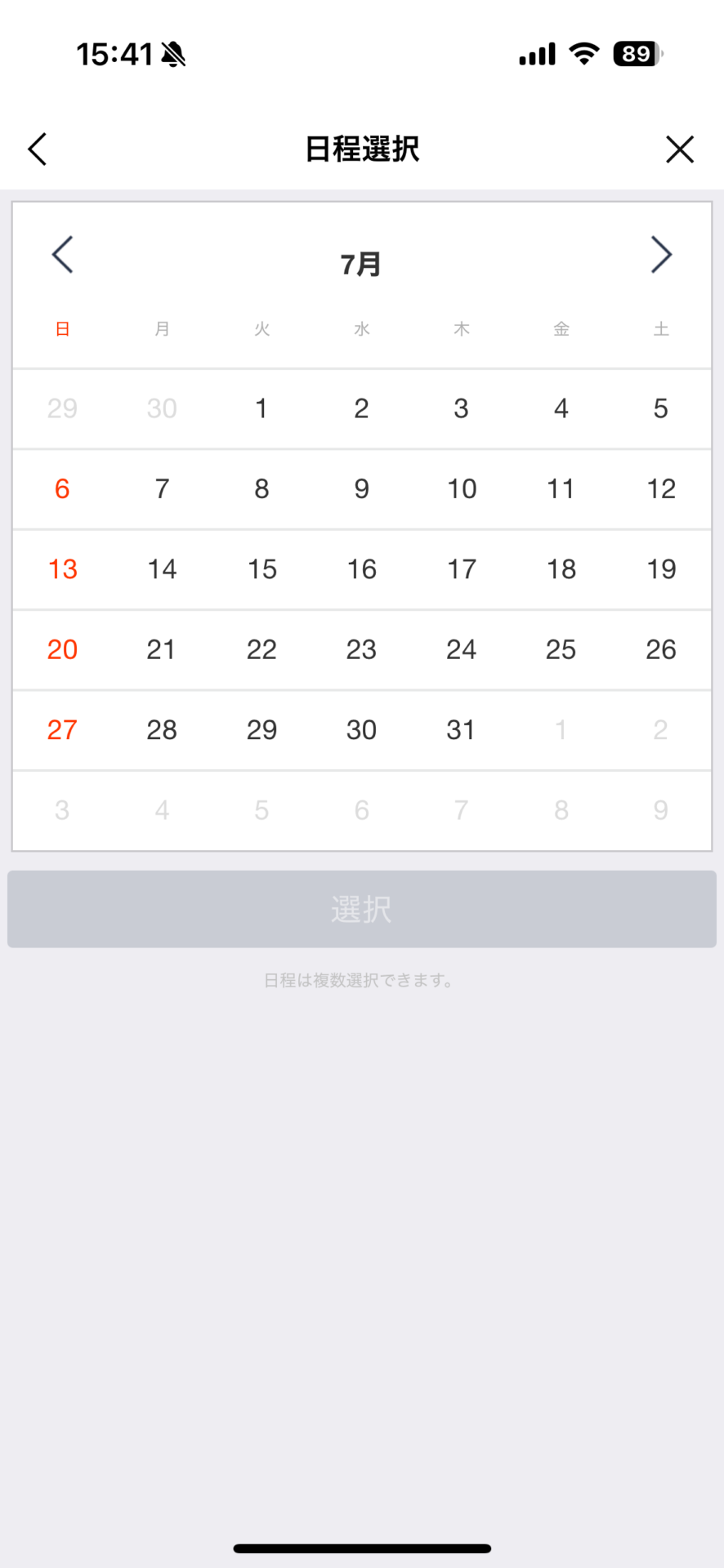Viewport: 724px width, 1568px height.
Task: Choose Sunday July 6
Action: click(62, 488)
